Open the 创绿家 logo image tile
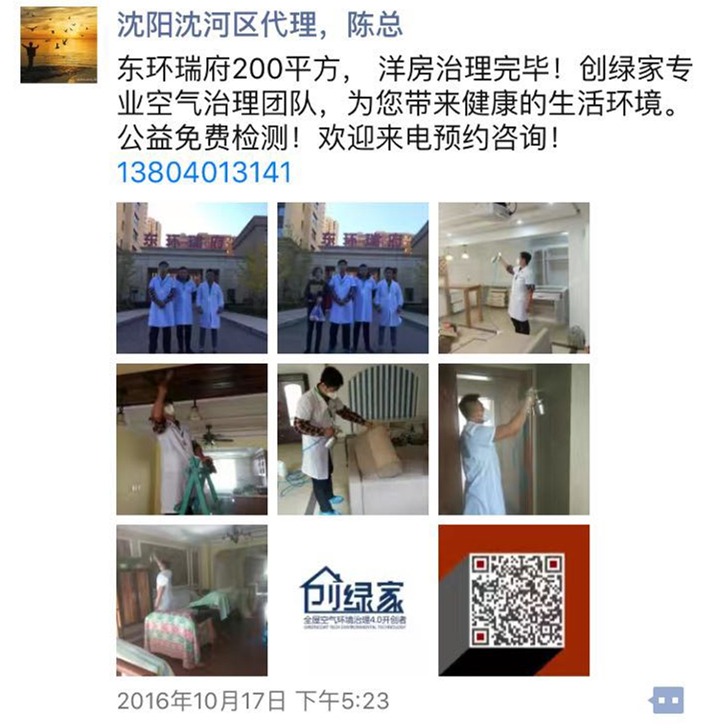Viewport: 711px width, 724px height. (x=352, y=600)
